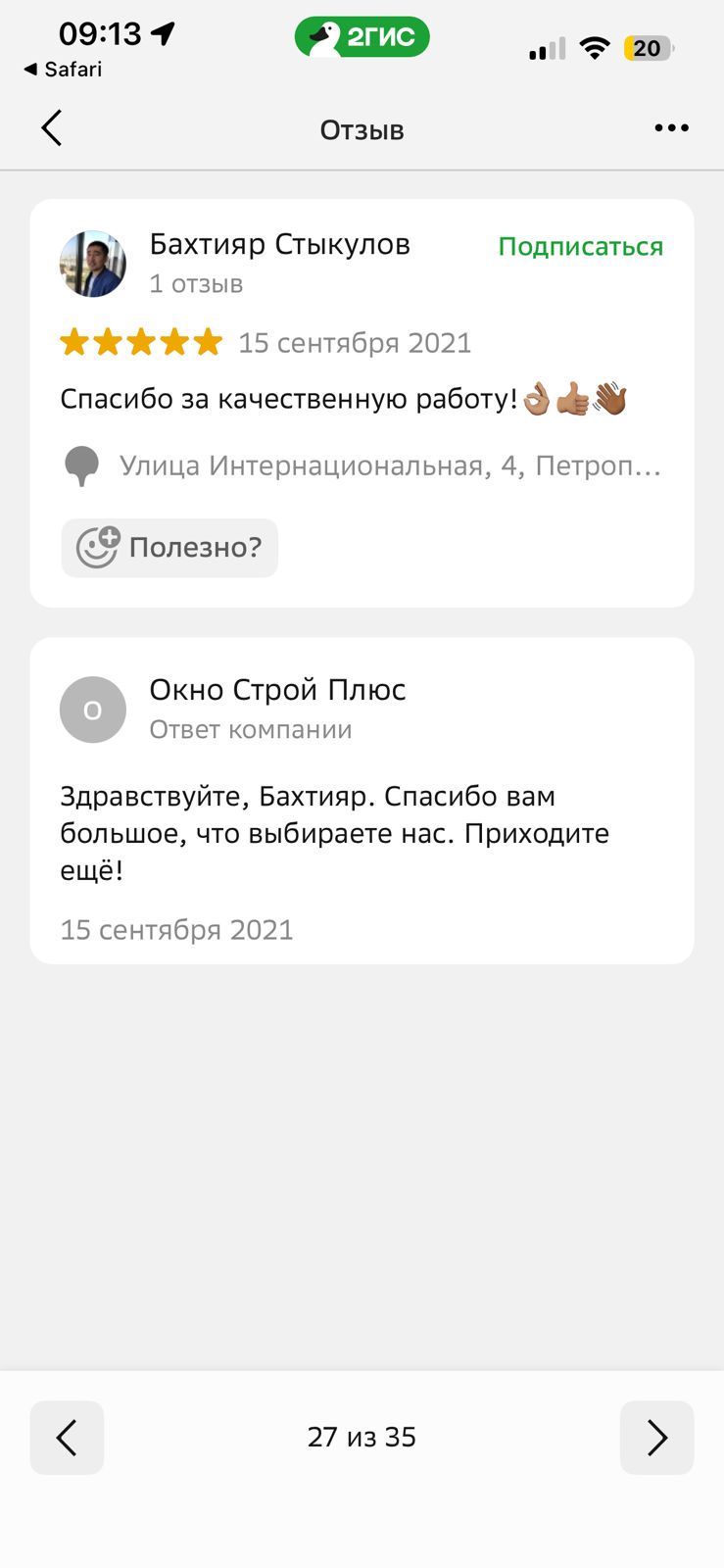Mark the review as useful with Полезно?
This screenshot has height=1568, width=724.
(170, 547)
